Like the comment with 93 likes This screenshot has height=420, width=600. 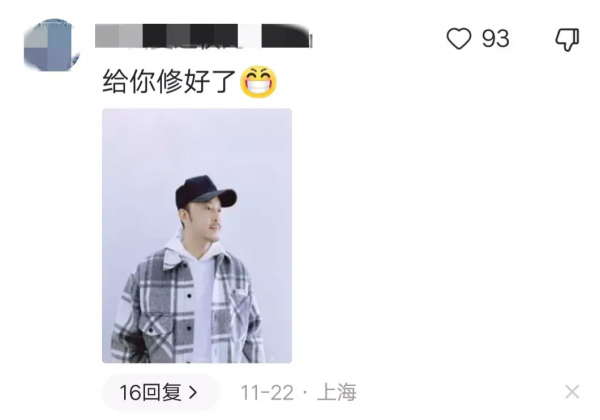click(x=459, y=39)
